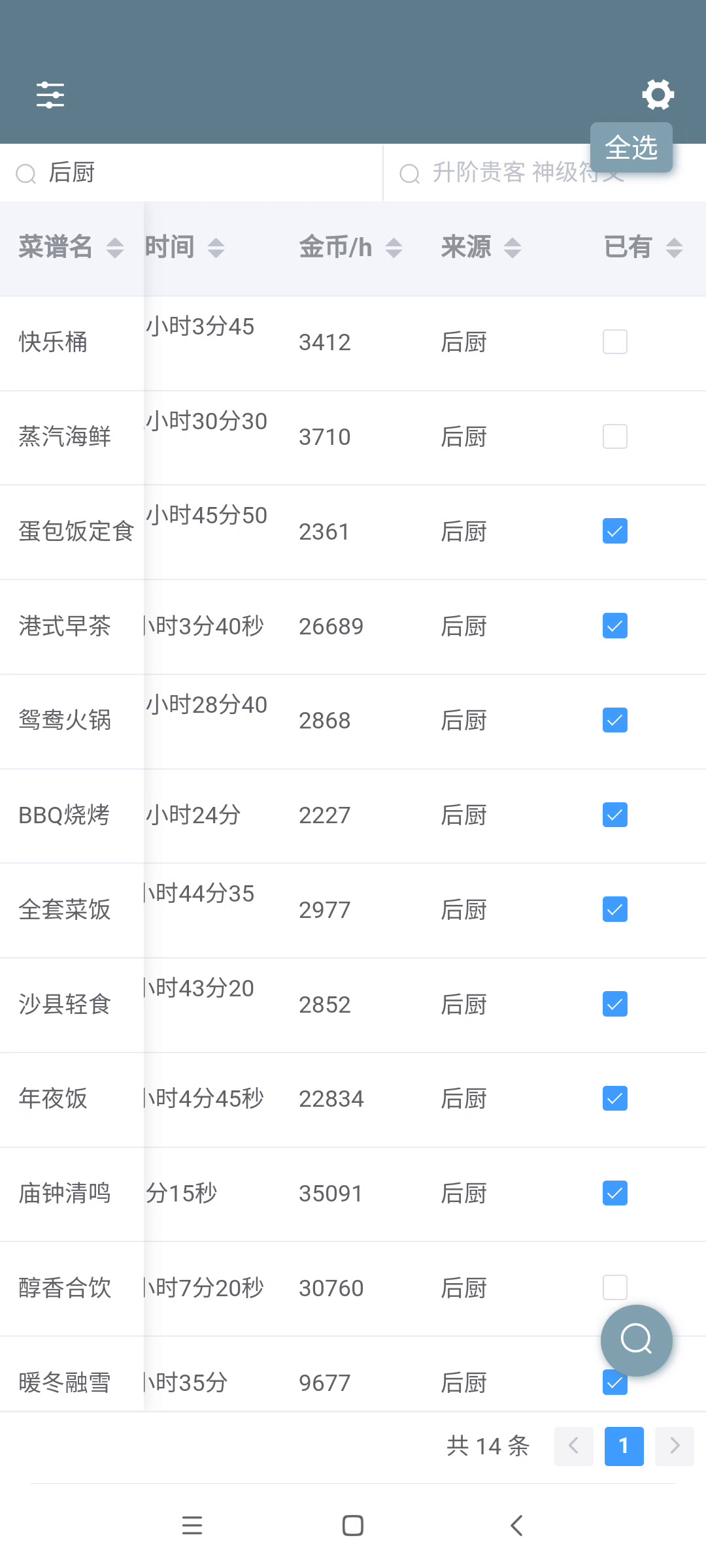Uncheck the BBQ烧烤 checkbox
The image size is (706, 1568).
[615, 815]
